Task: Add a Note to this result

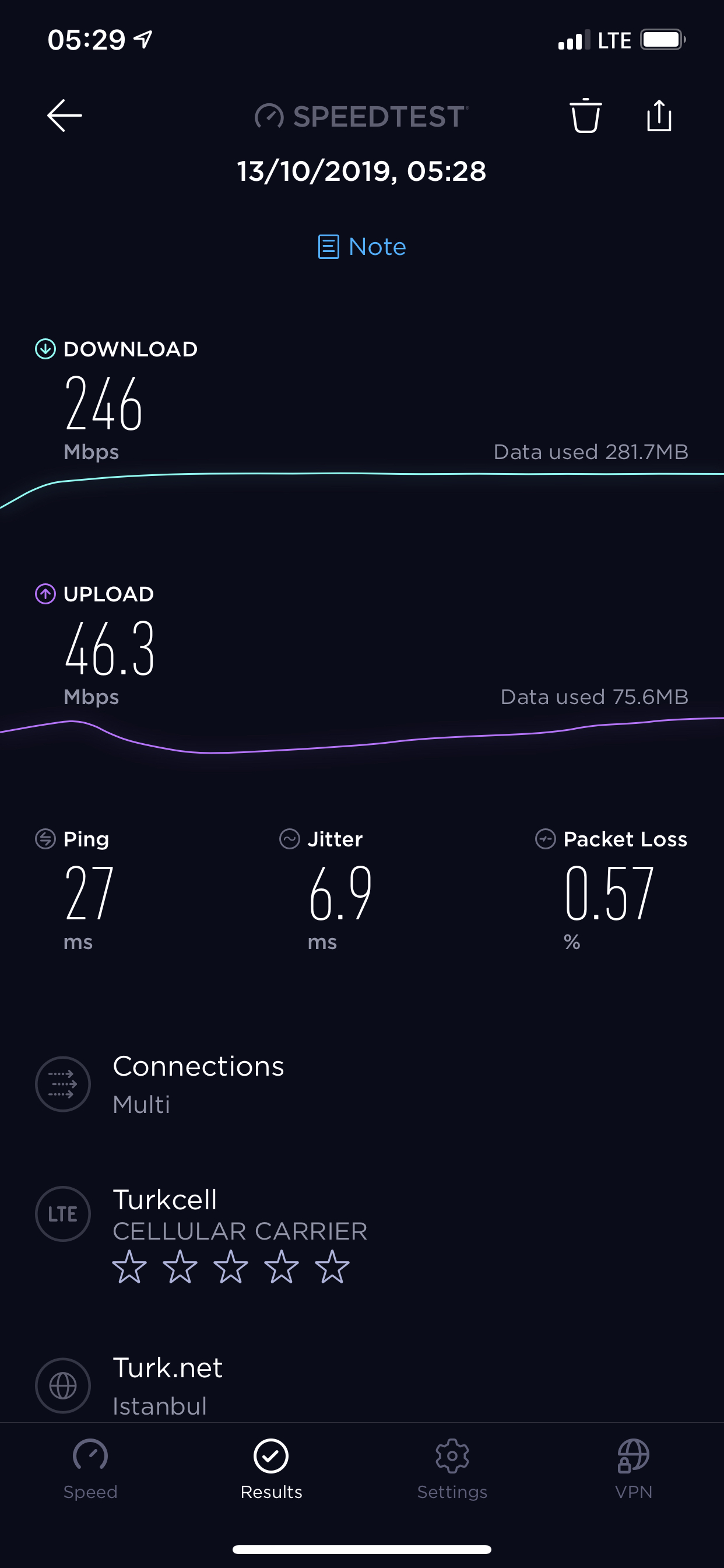Action: [362, 247]
